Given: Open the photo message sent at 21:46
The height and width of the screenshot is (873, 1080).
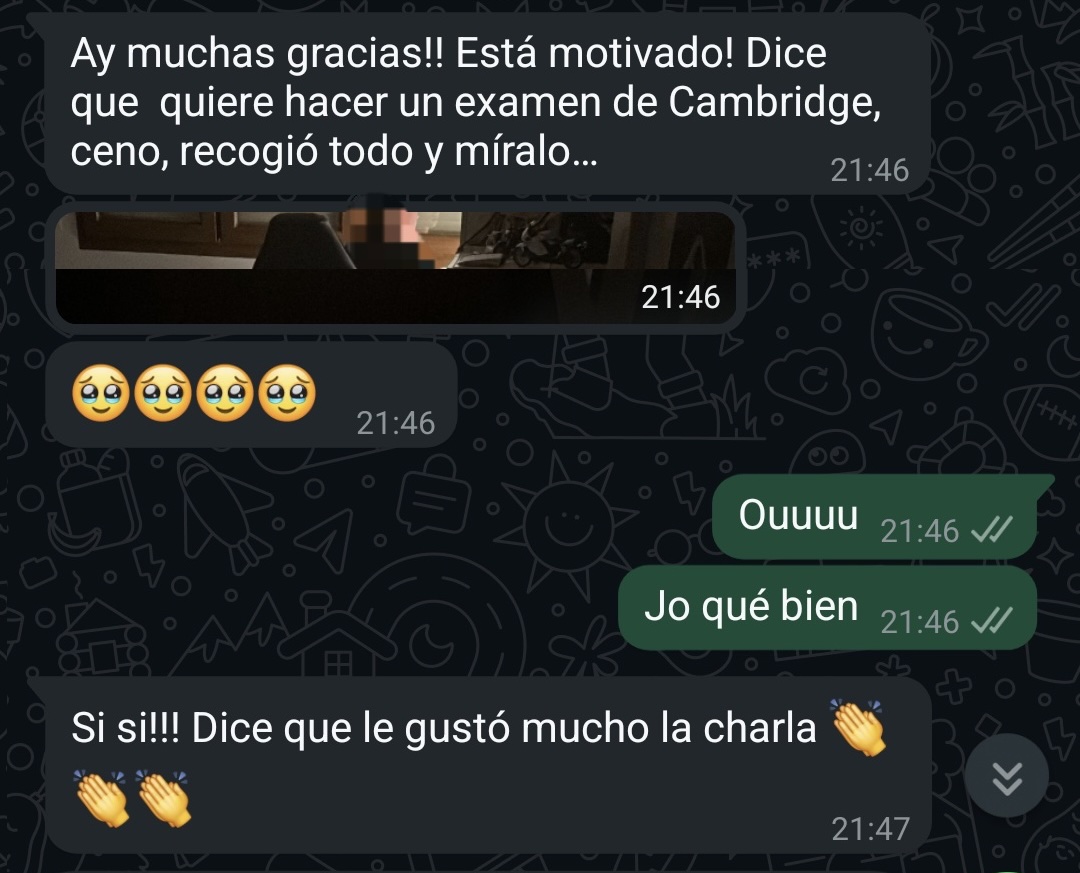Looking at the screenshot, I should (x=395, y=265).
